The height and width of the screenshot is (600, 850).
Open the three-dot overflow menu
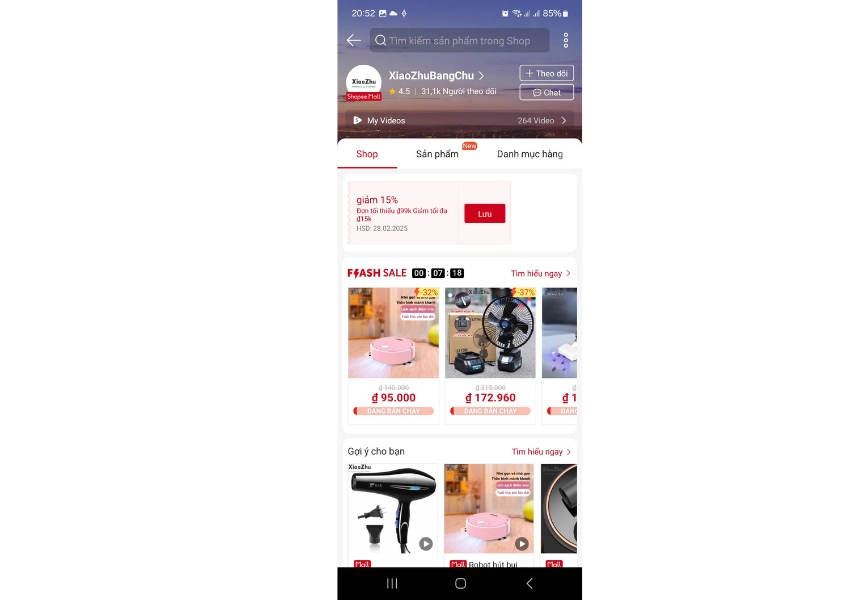coord(565,40)
